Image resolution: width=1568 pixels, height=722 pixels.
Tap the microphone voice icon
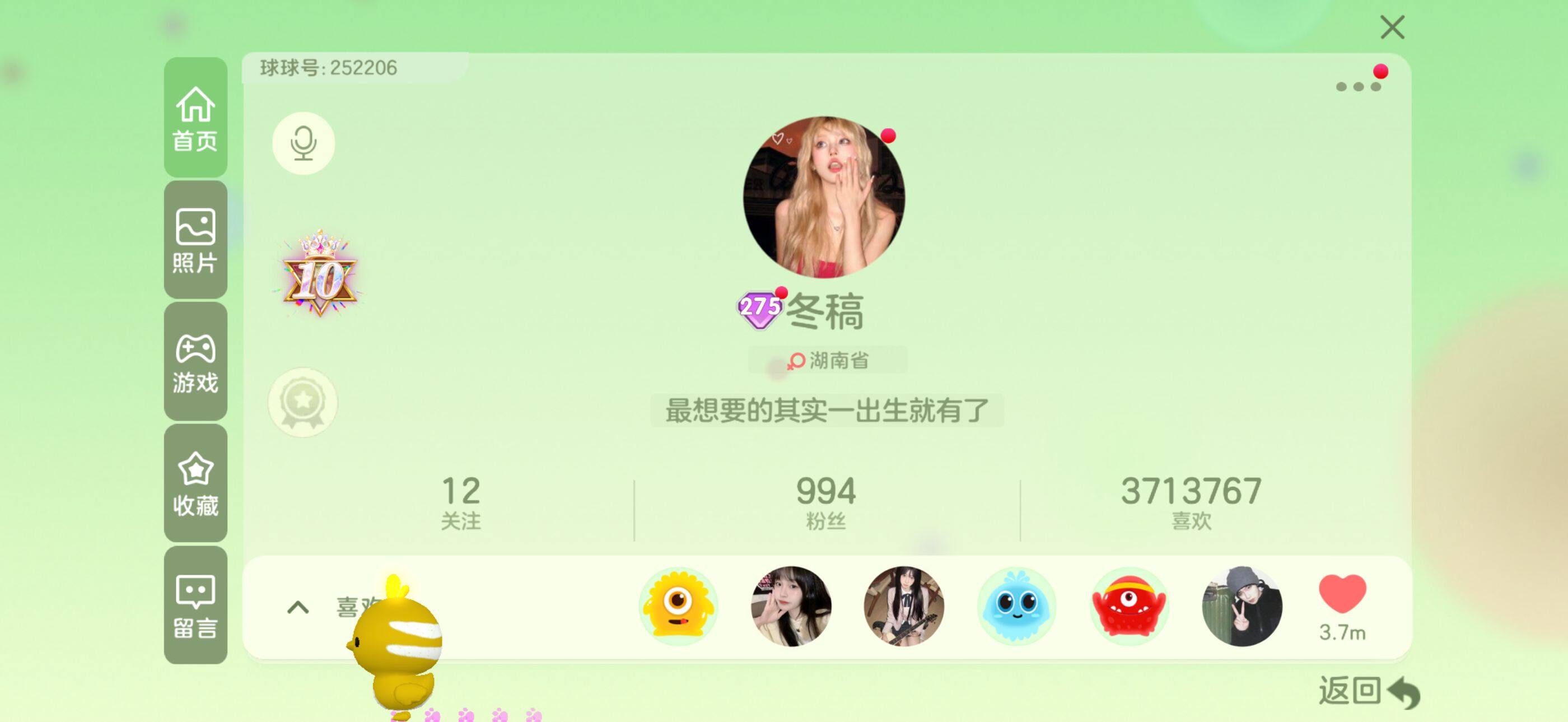[303, 143]
